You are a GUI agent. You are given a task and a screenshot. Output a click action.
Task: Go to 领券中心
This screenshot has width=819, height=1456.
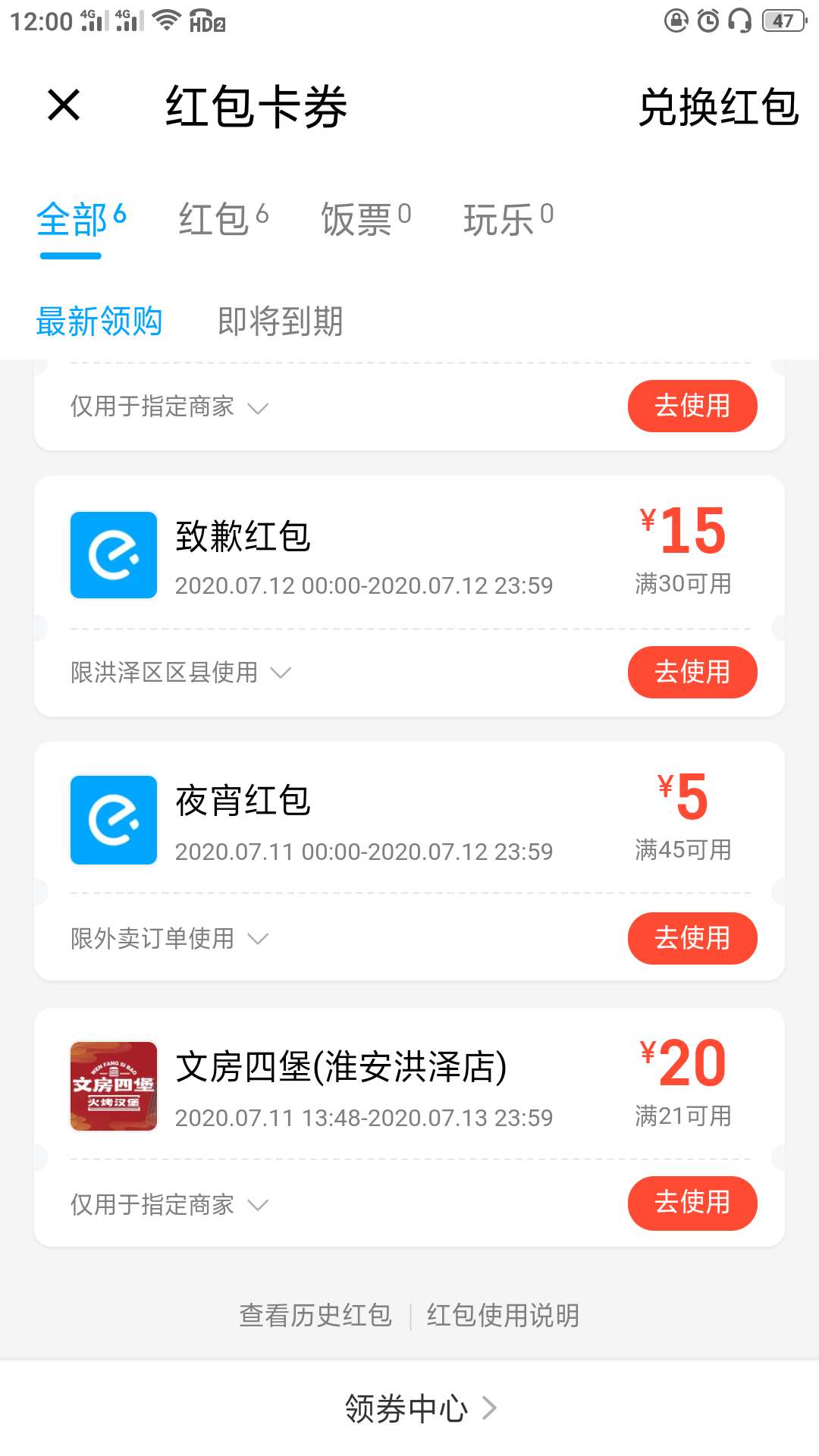point(421,1408)
